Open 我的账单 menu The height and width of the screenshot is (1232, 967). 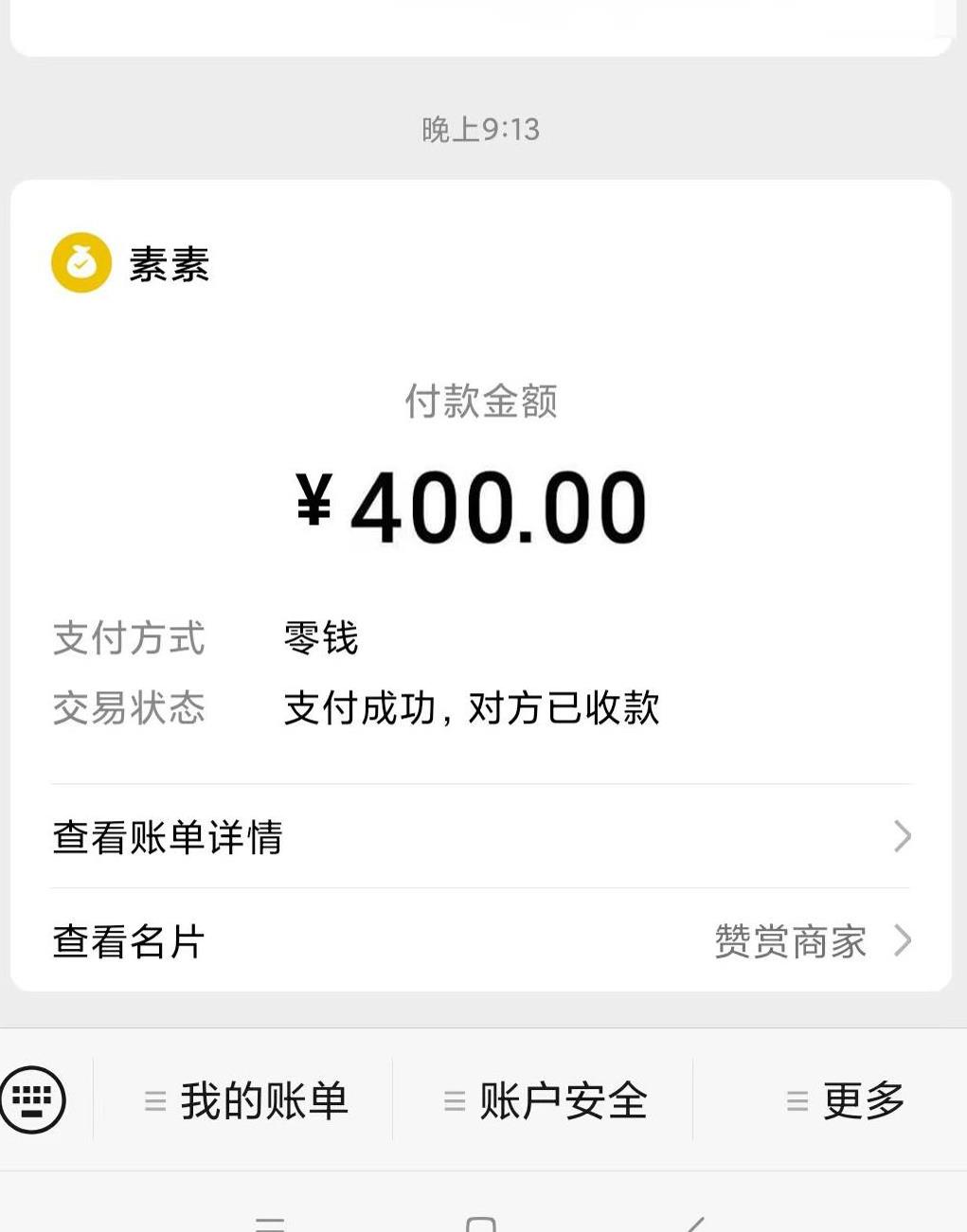248,1100
